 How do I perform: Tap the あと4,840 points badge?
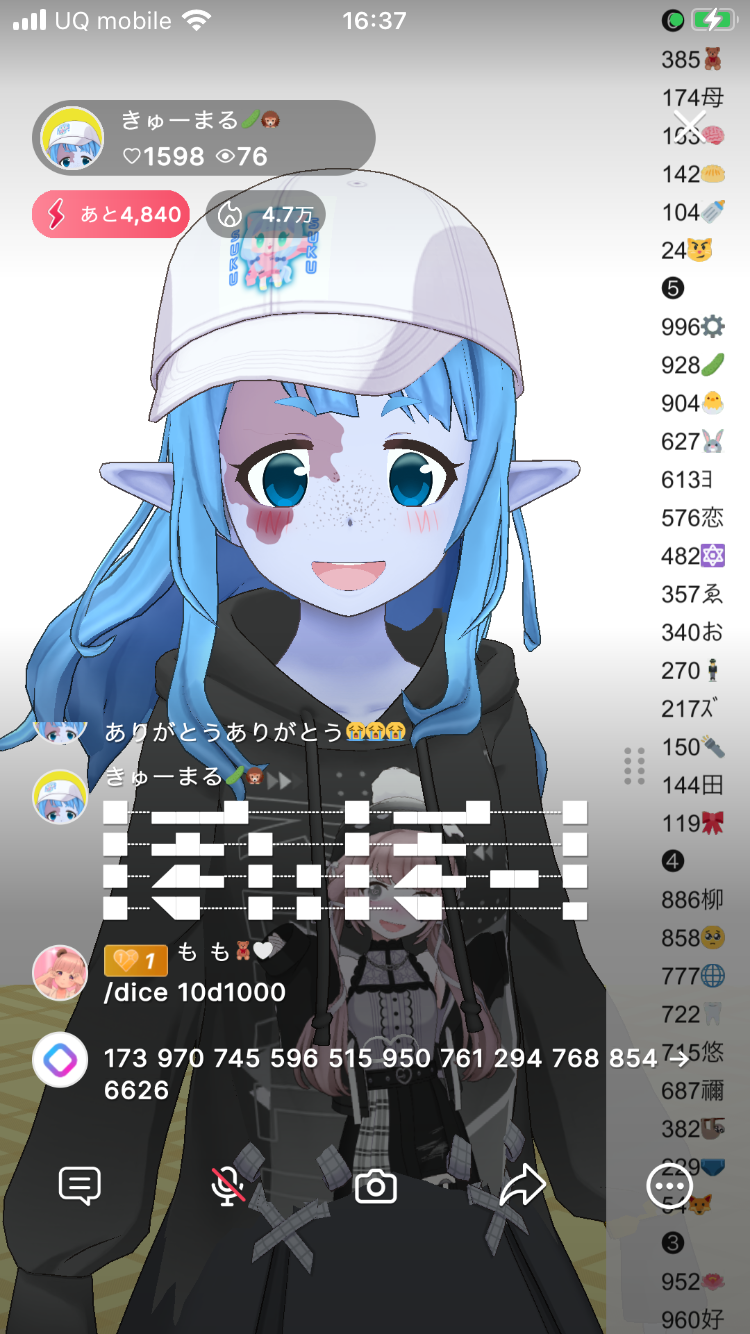coord(111,214)
